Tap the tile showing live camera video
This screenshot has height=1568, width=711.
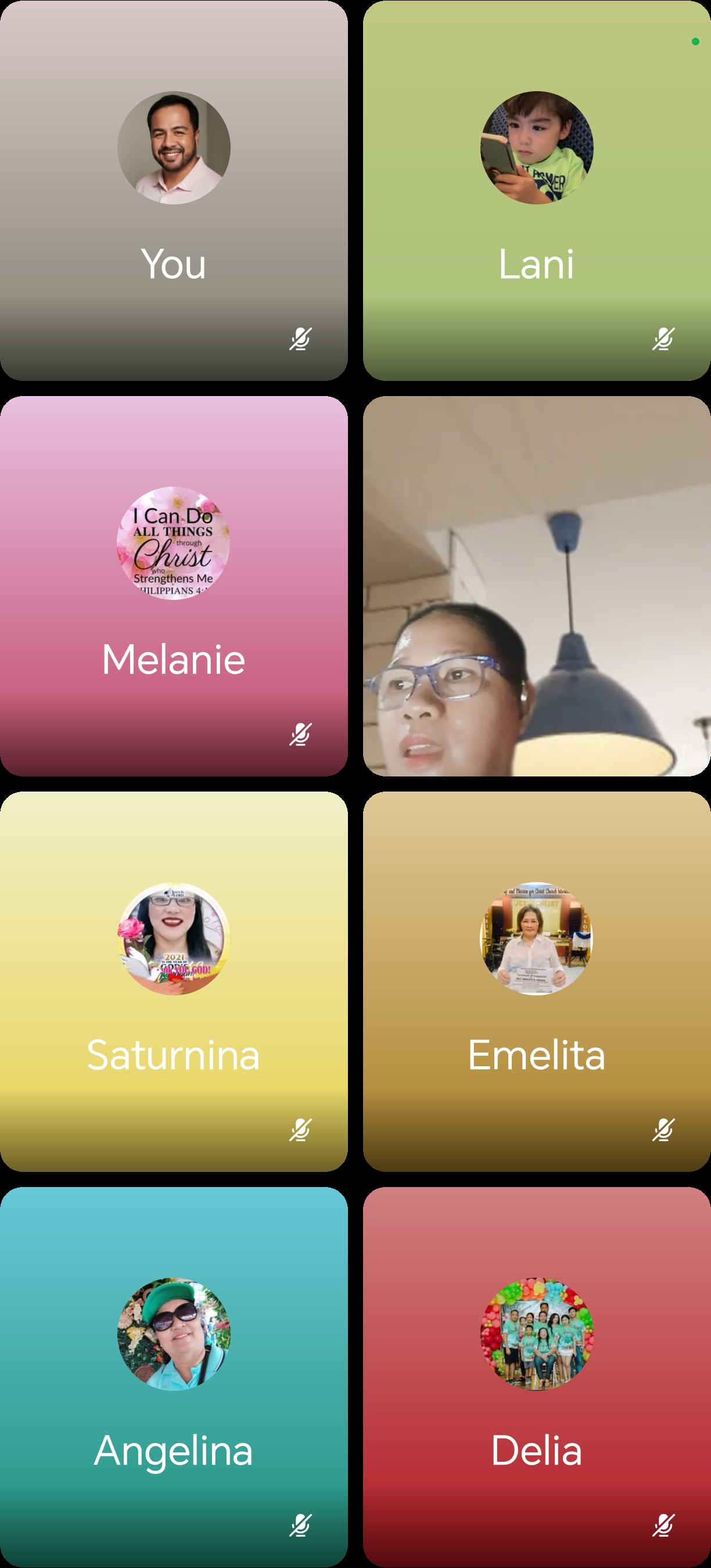pyautogui.click(x=536, y=585)
